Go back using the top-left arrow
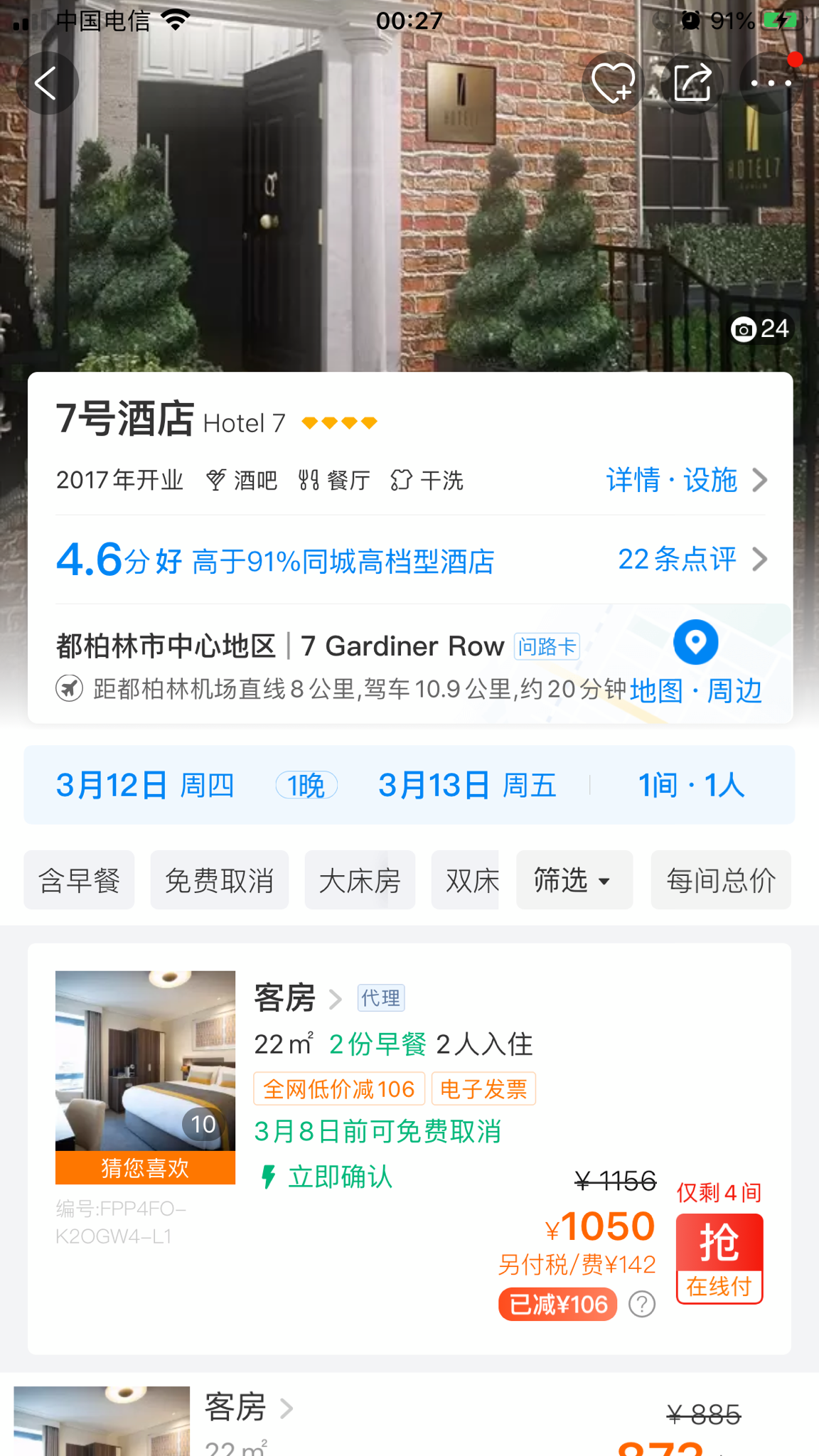 (x=46, y=84)
